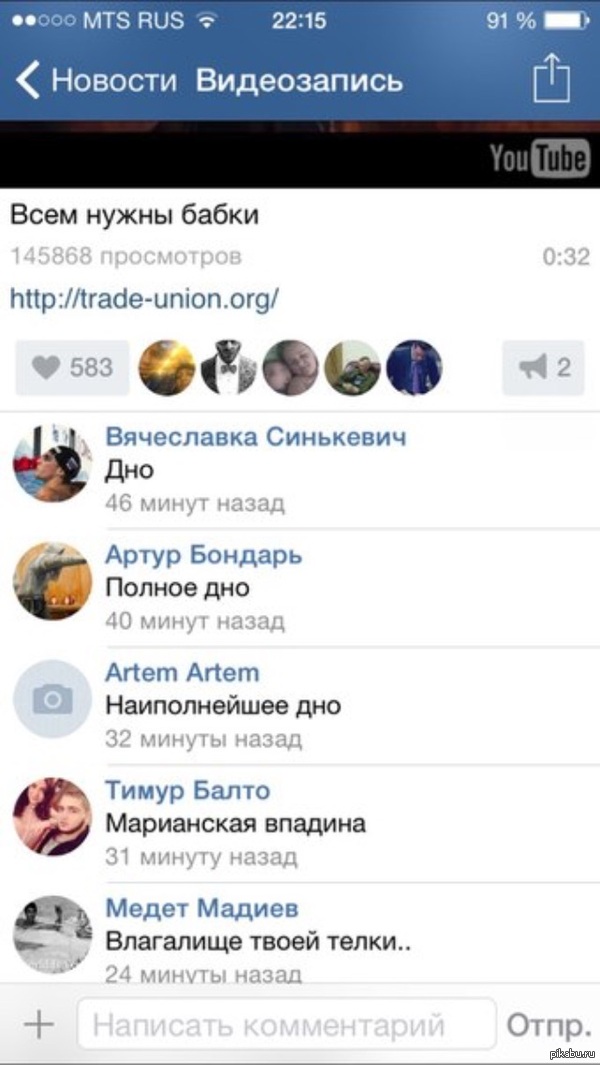Select the Наиполнейшее дно comment
The height and width of the screenshot is (1065, 600).
(x=223, y=706)
